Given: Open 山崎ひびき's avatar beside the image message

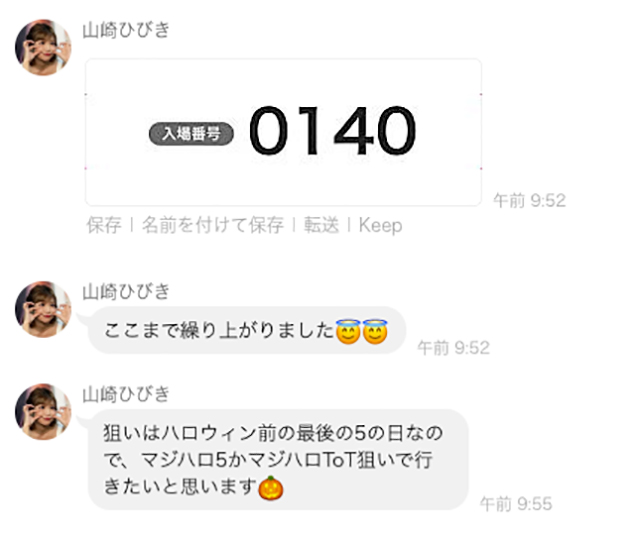Looking at the screenshot, I should pos(43,47).
